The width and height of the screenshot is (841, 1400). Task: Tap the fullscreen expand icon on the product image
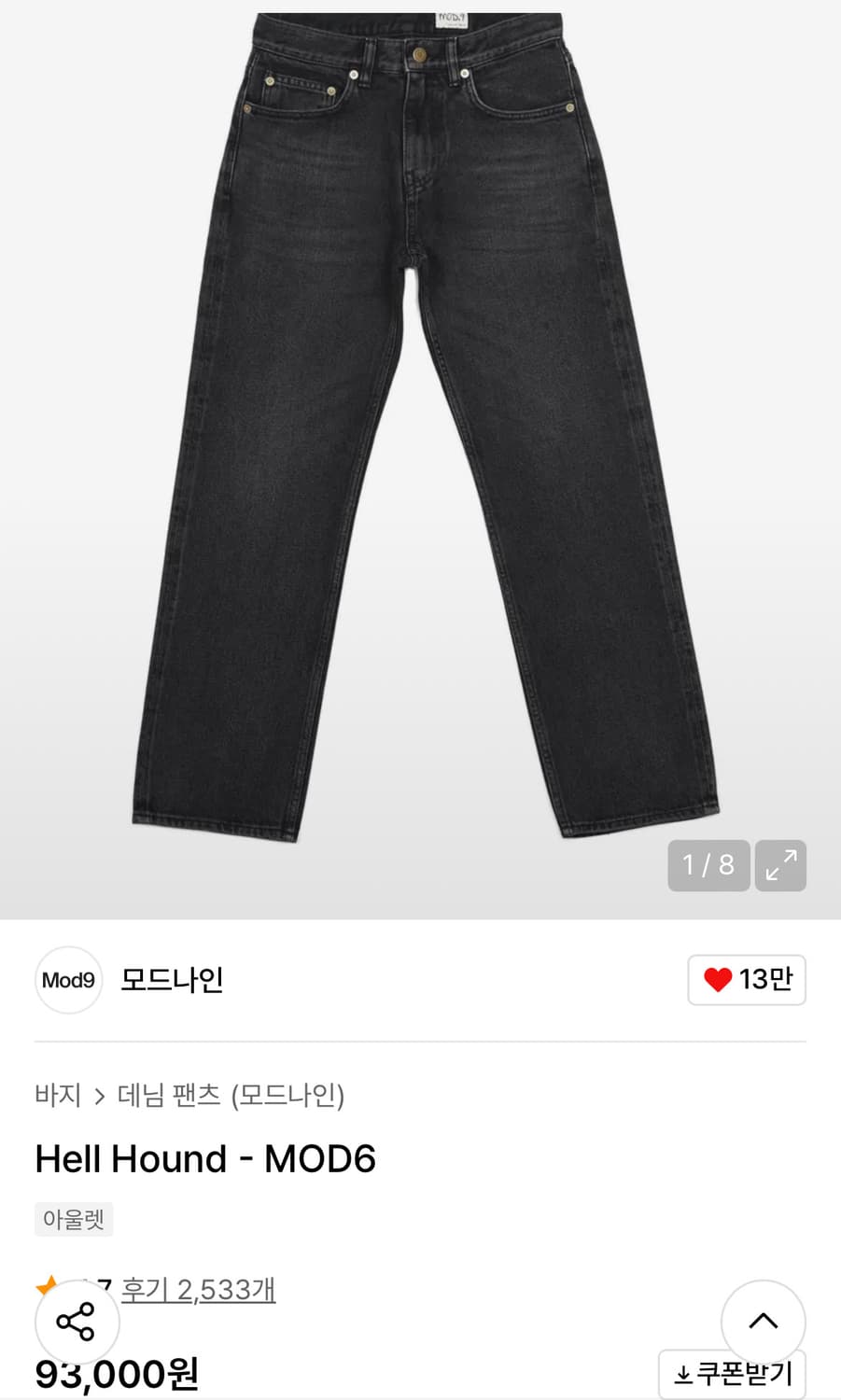click(x=780, y=865)
